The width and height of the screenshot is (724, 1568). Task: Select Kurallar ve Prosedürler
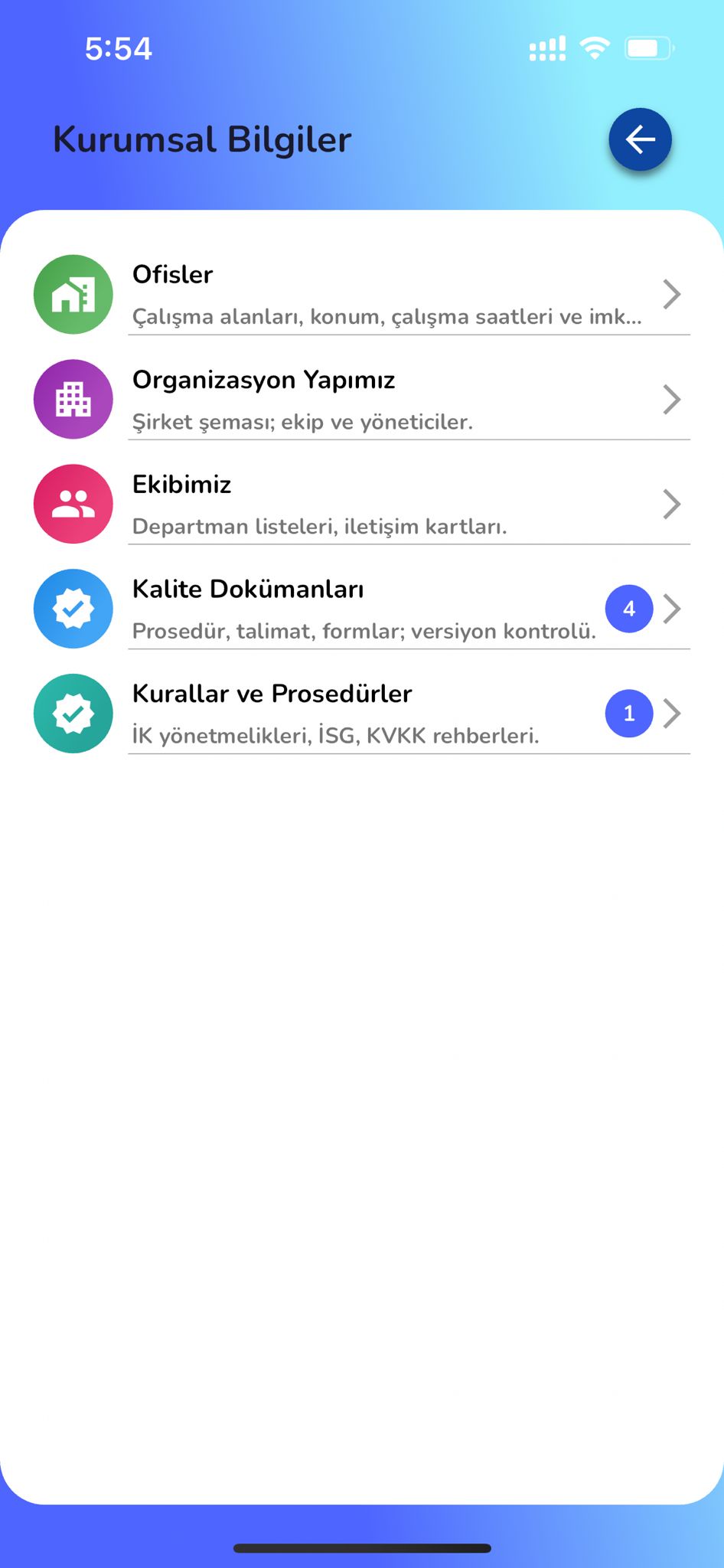click(x=362, y=714)
